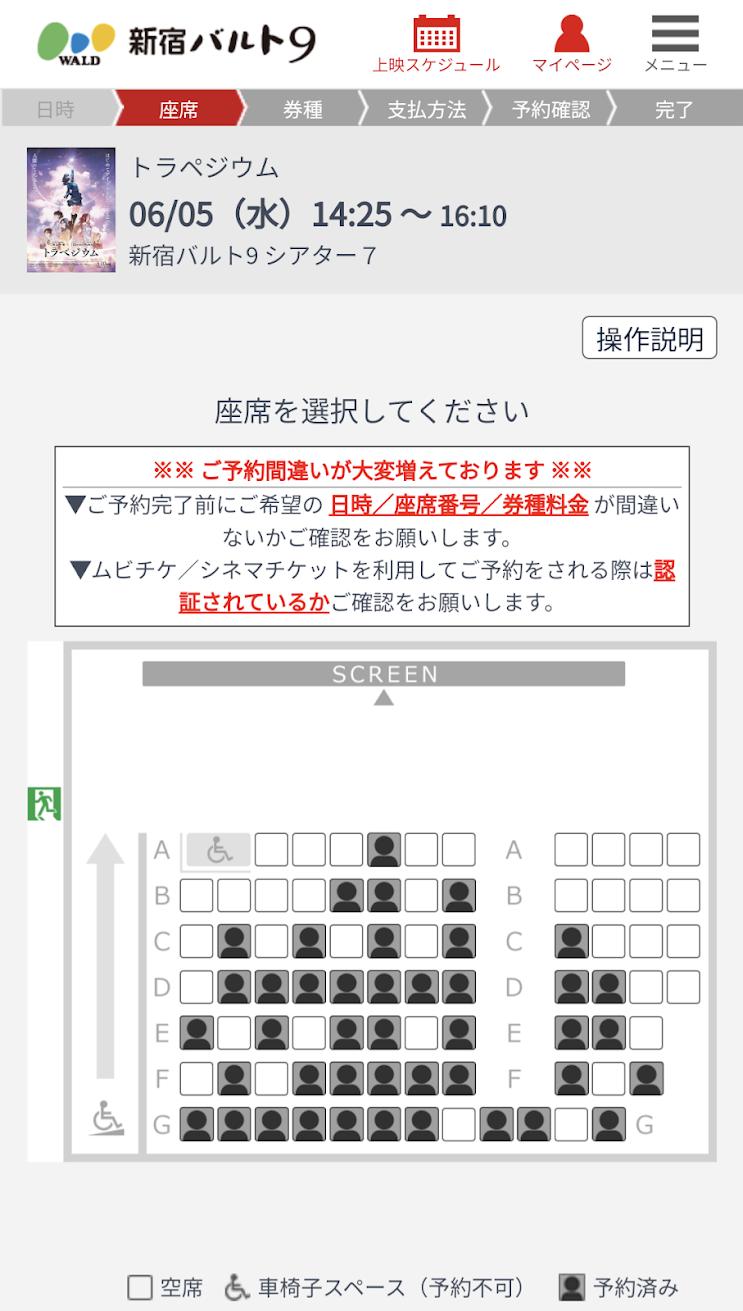Tap the 新宿バルト9 logo
This screenshot has width=743, height=1311.
pyautogui.click(x=177, y=42)
